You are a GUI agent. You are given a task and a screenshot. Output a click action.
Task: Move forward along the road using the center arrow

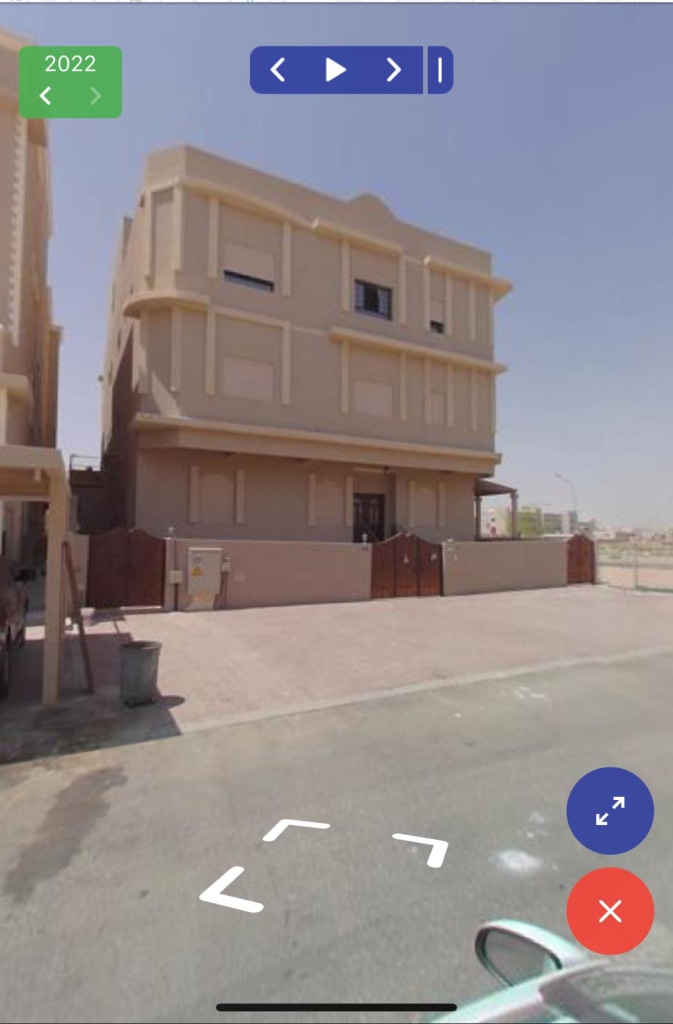point(296,829)
